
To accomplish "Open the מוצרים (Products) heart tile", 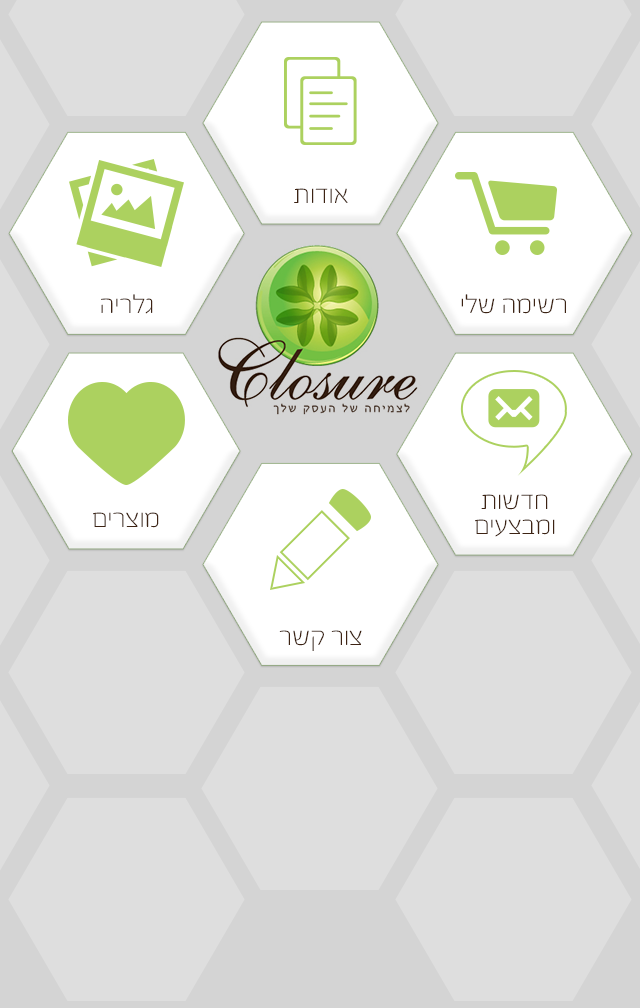I will coord(127,450).
